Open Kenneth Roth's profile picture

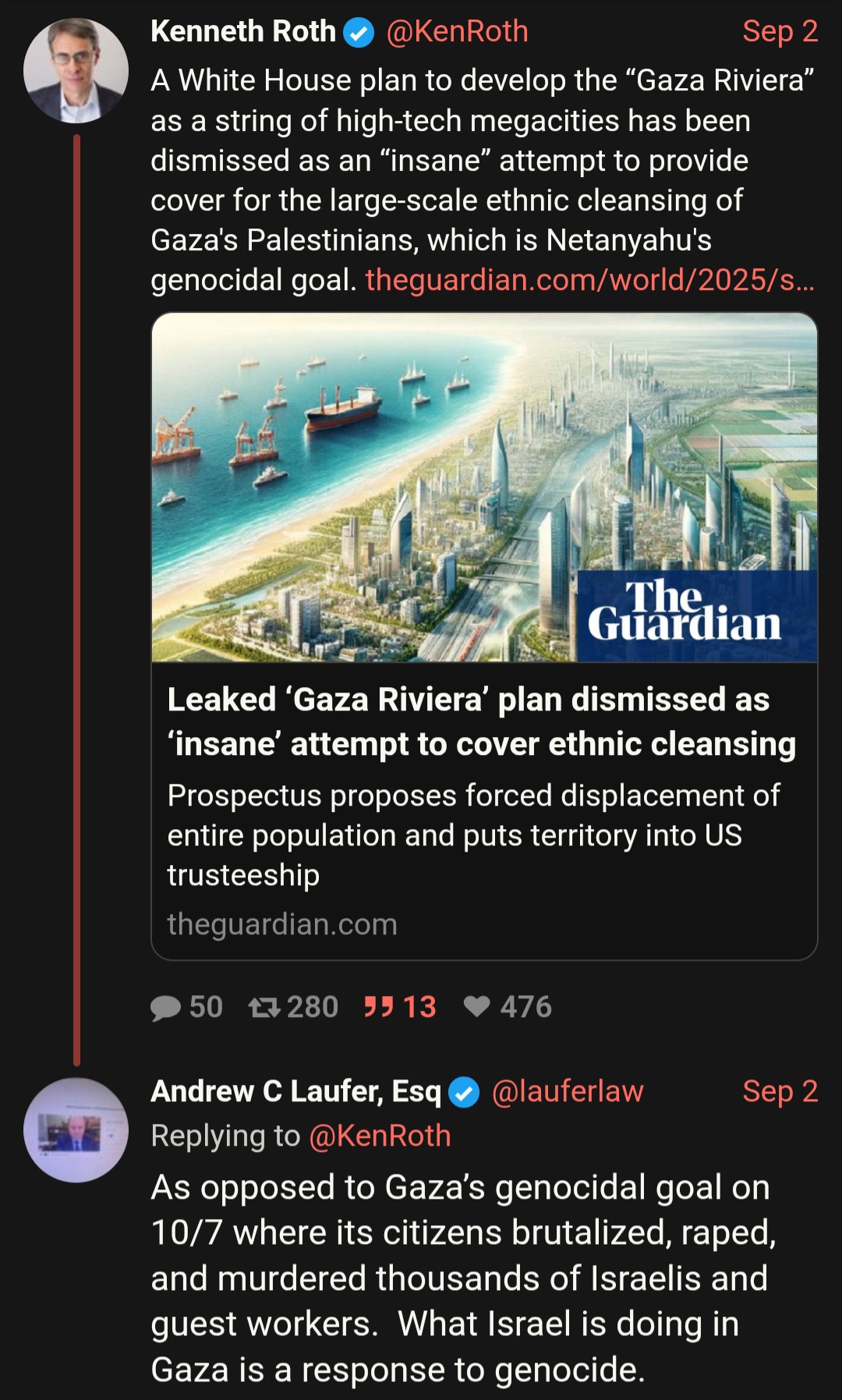pyautogui.click(x=76, y=71)
